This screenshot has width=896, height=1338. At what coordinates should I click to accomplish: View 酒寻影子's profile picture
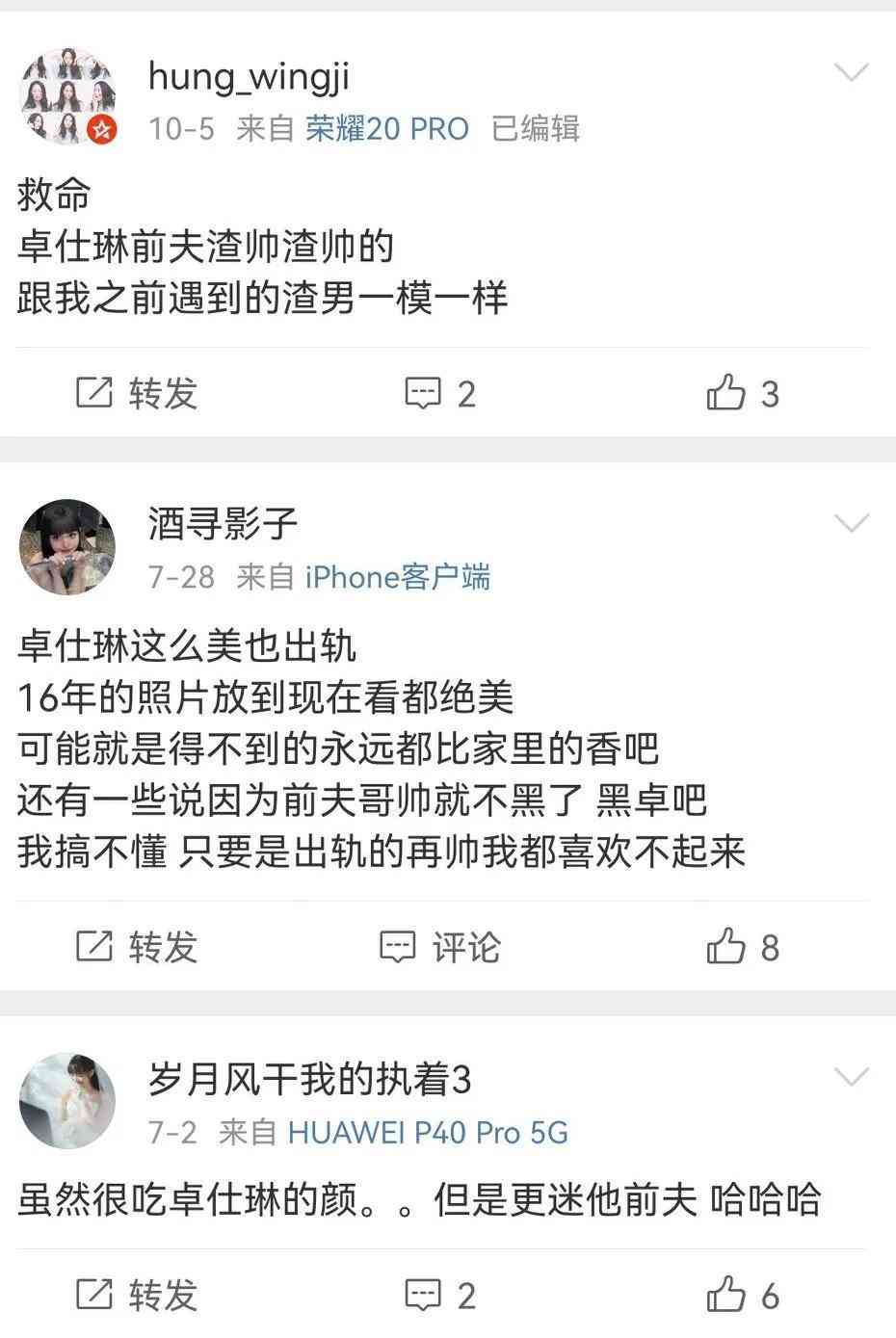[67, 547]
